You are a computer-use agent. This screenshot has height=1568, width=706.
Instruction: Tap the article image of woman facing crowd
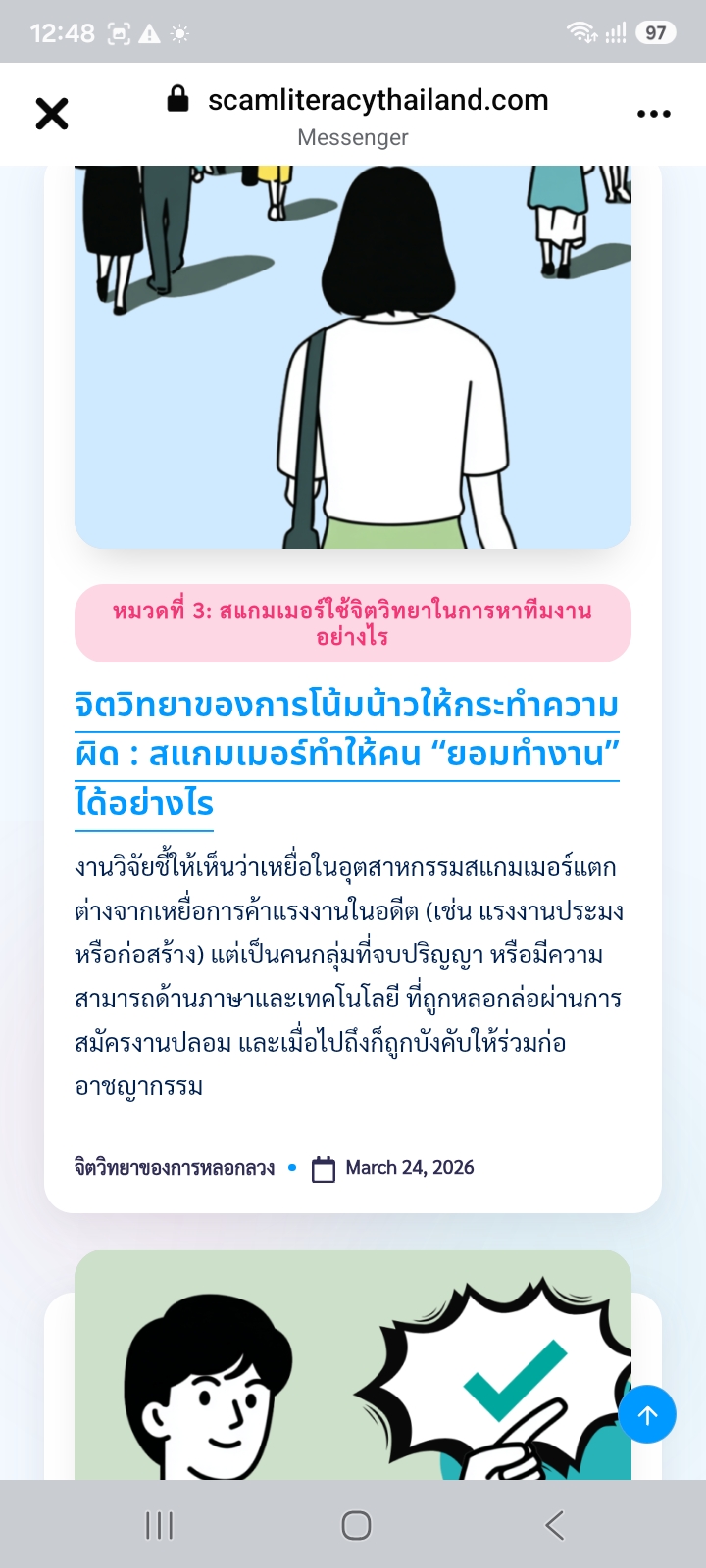click(353, 357)
